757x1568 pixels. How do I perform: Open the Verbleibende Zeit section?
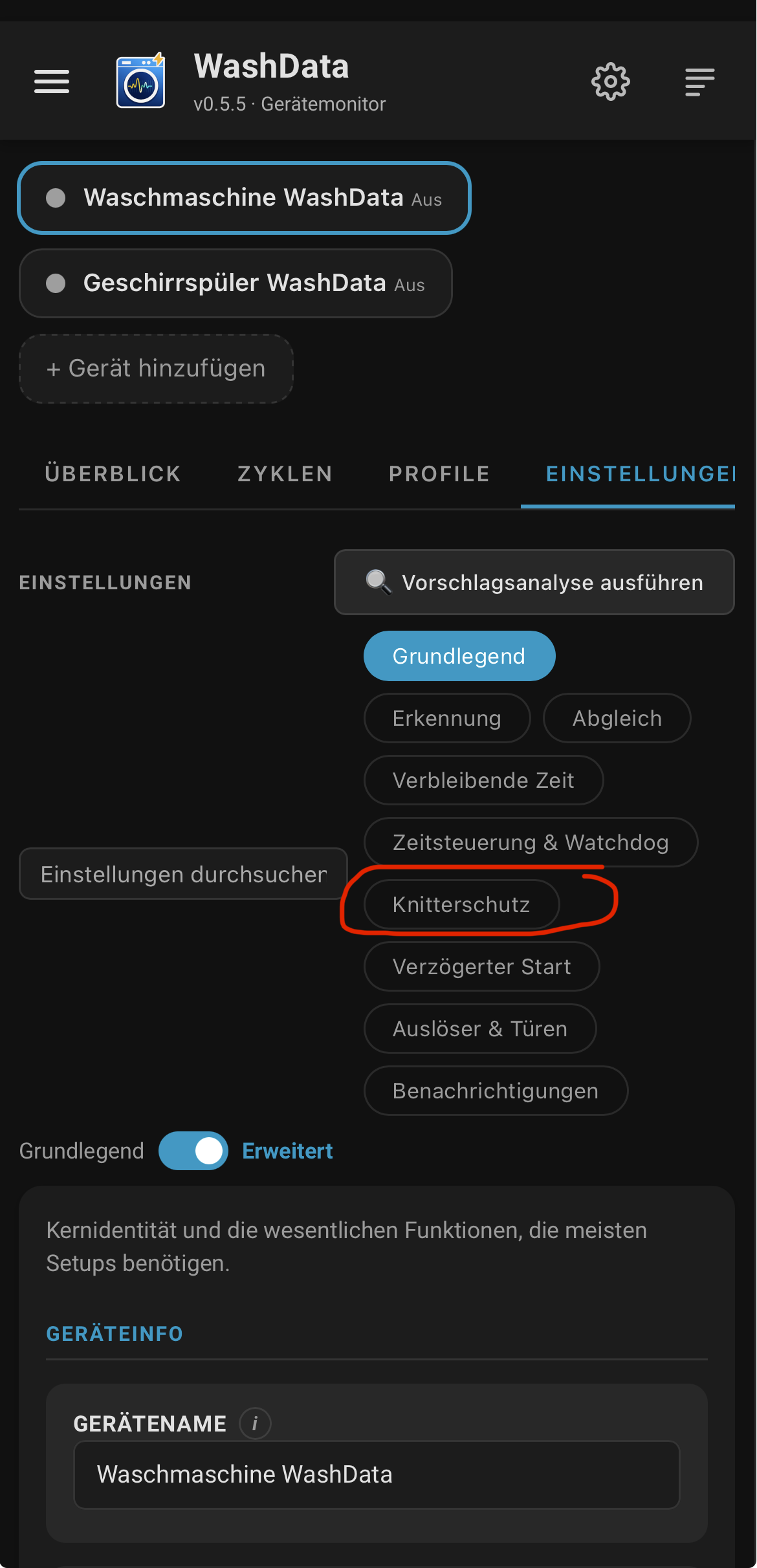tap(483, 780)
